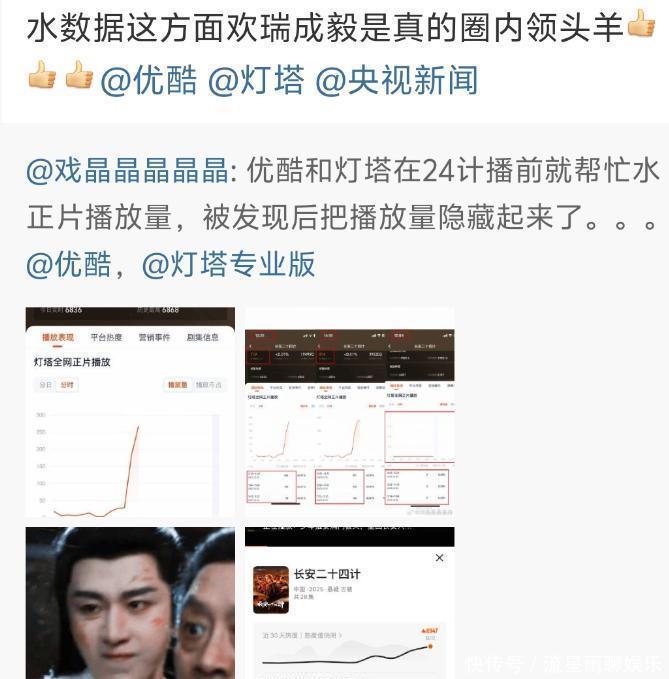This screenshot has width=669, height=679.
Task: View the image with three chart screenshots
Action: pos(349,412)
